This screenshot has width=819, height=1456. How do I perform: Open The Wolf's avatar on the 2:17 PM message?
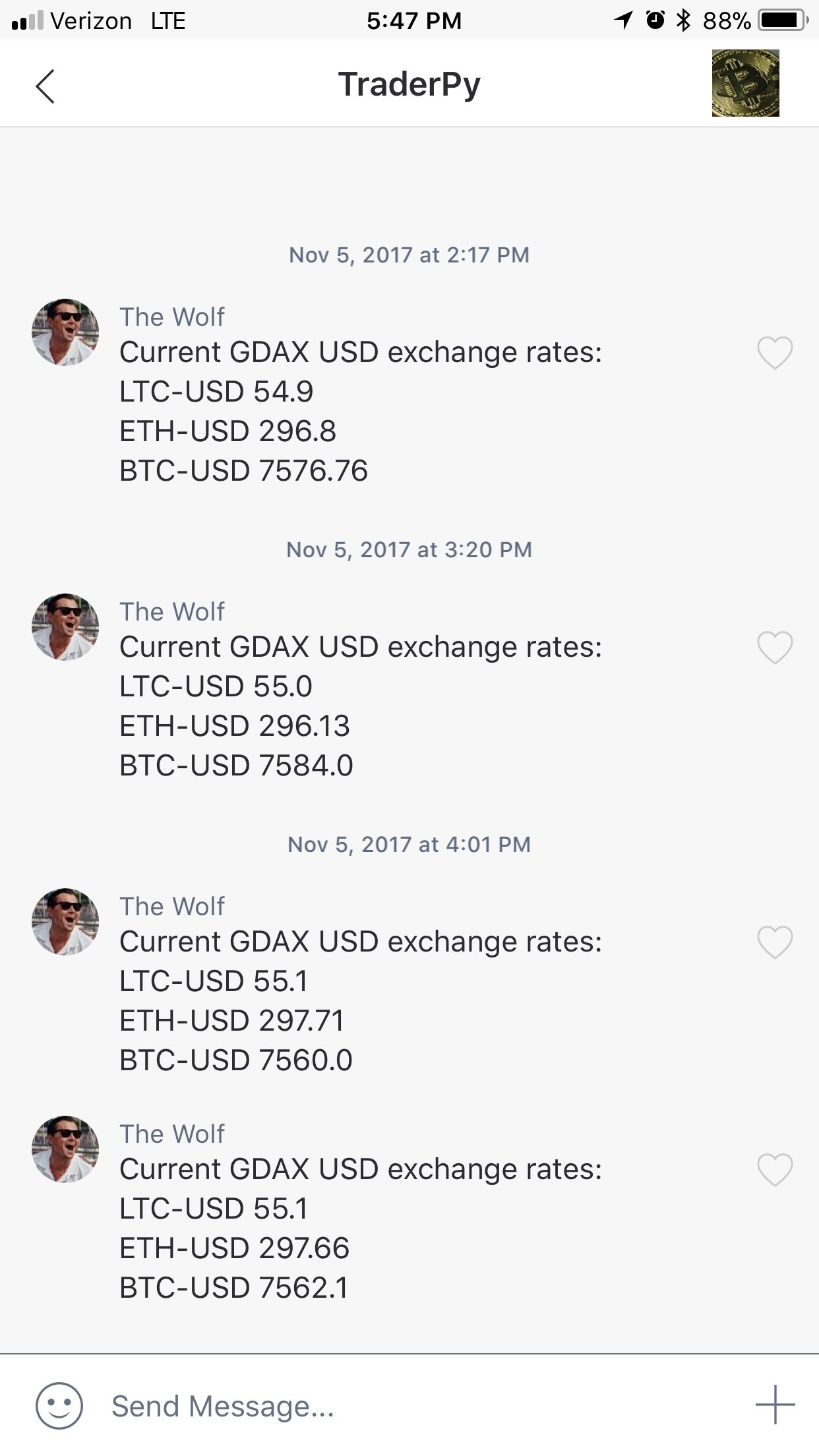pos(65,332)
